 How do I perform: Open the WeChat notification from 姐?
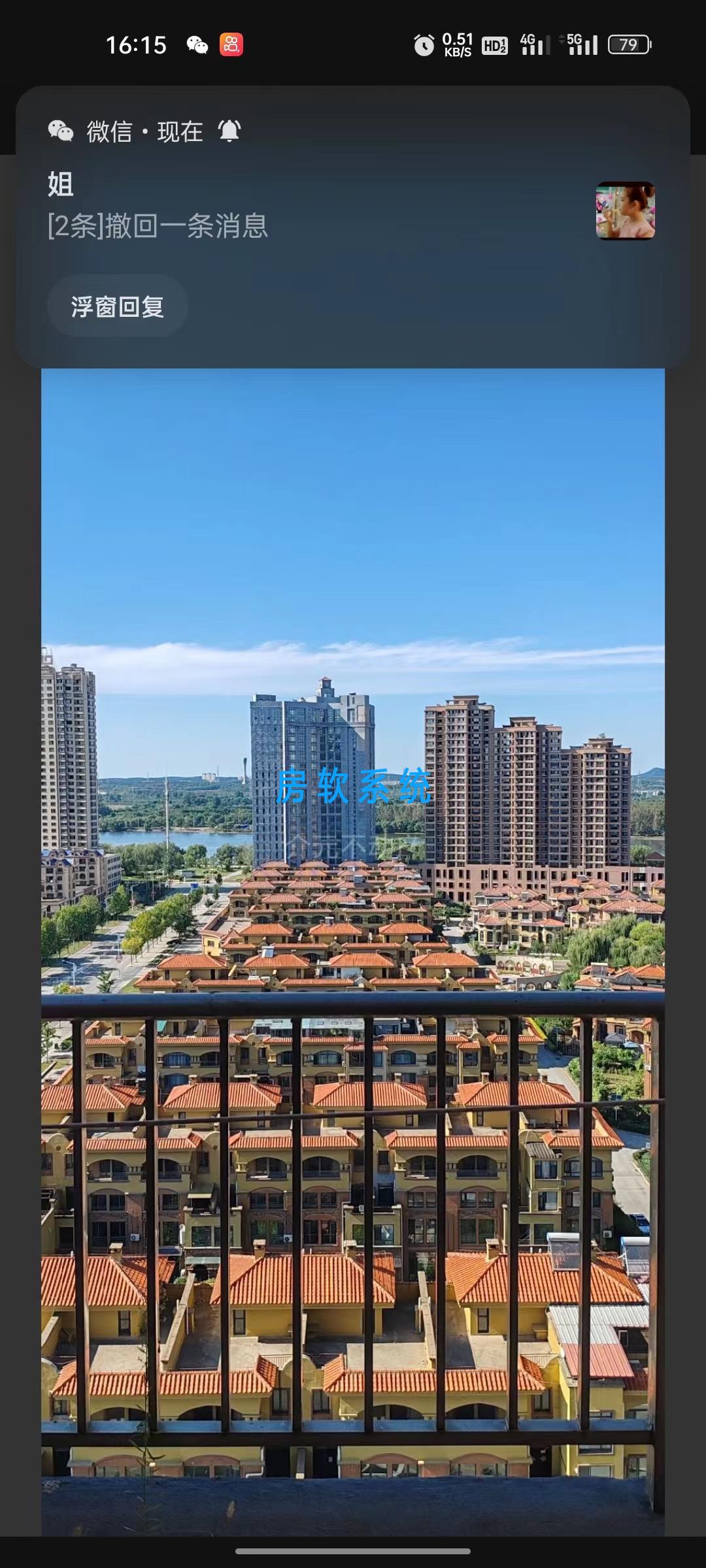pos(353,206)
